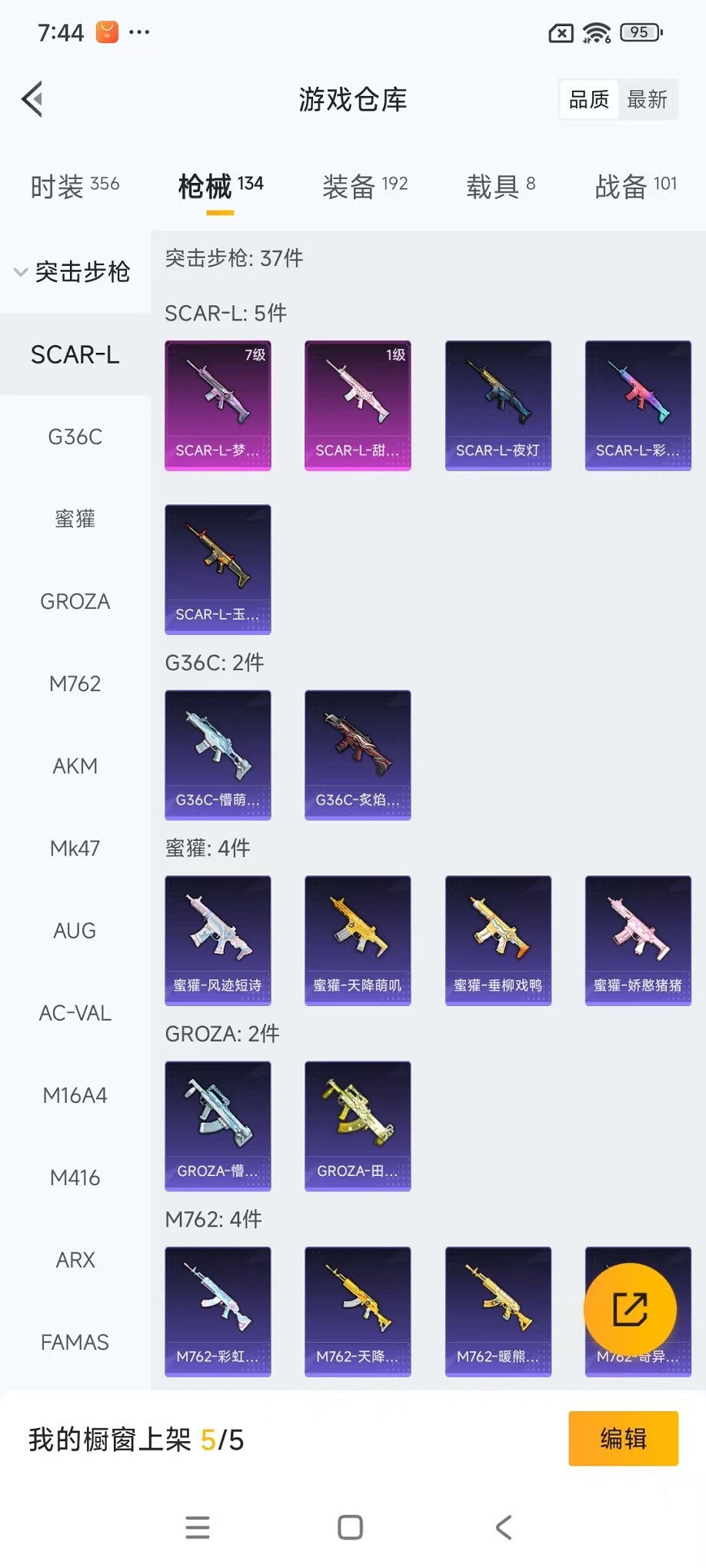This screenshot has width=706, height=1568.
Task: Sort items by 品质
Action: [x=588, y=99]
